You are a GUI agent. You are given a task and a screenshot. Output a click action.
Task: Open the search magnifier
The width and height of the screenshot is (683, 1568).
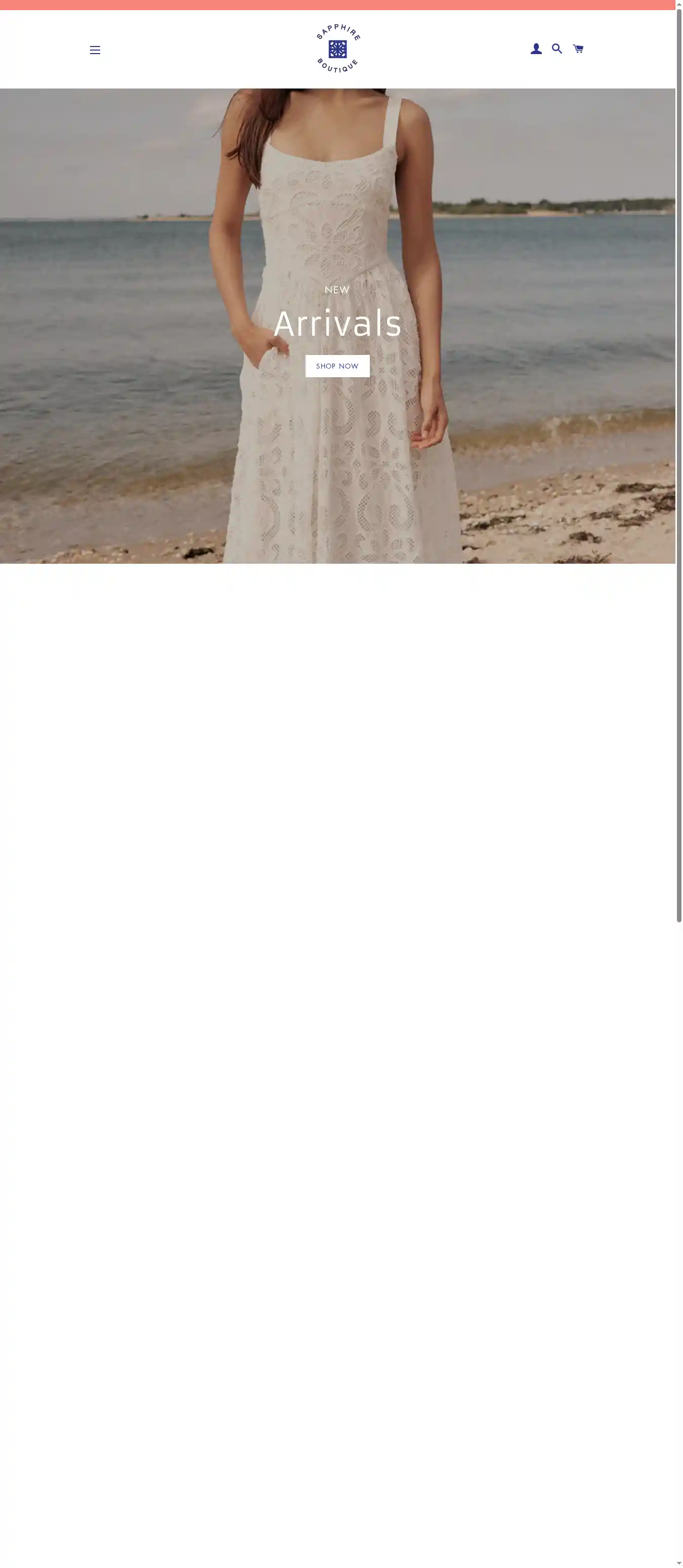click(557, 49)
